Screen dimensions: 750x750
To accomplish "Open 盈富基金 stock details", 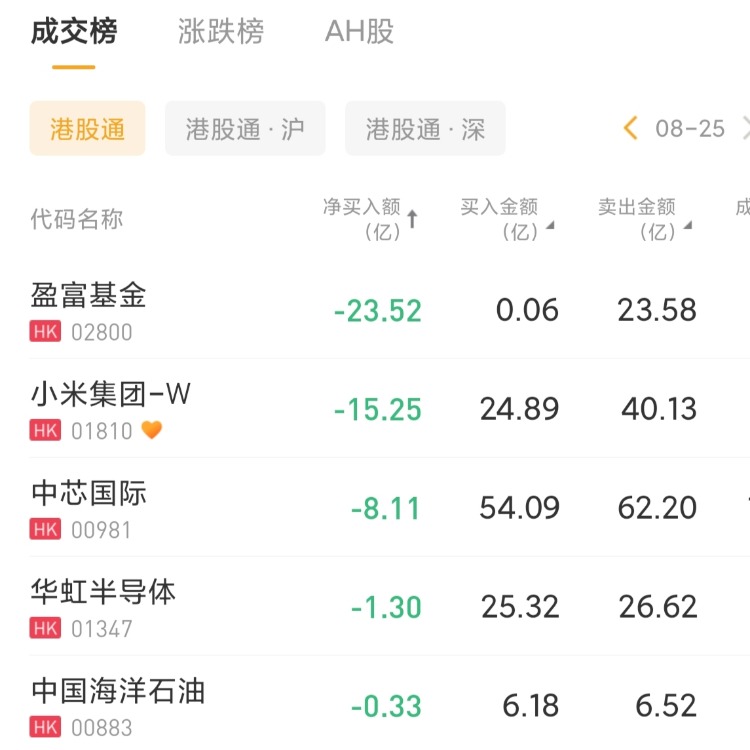I will (89, 309).
